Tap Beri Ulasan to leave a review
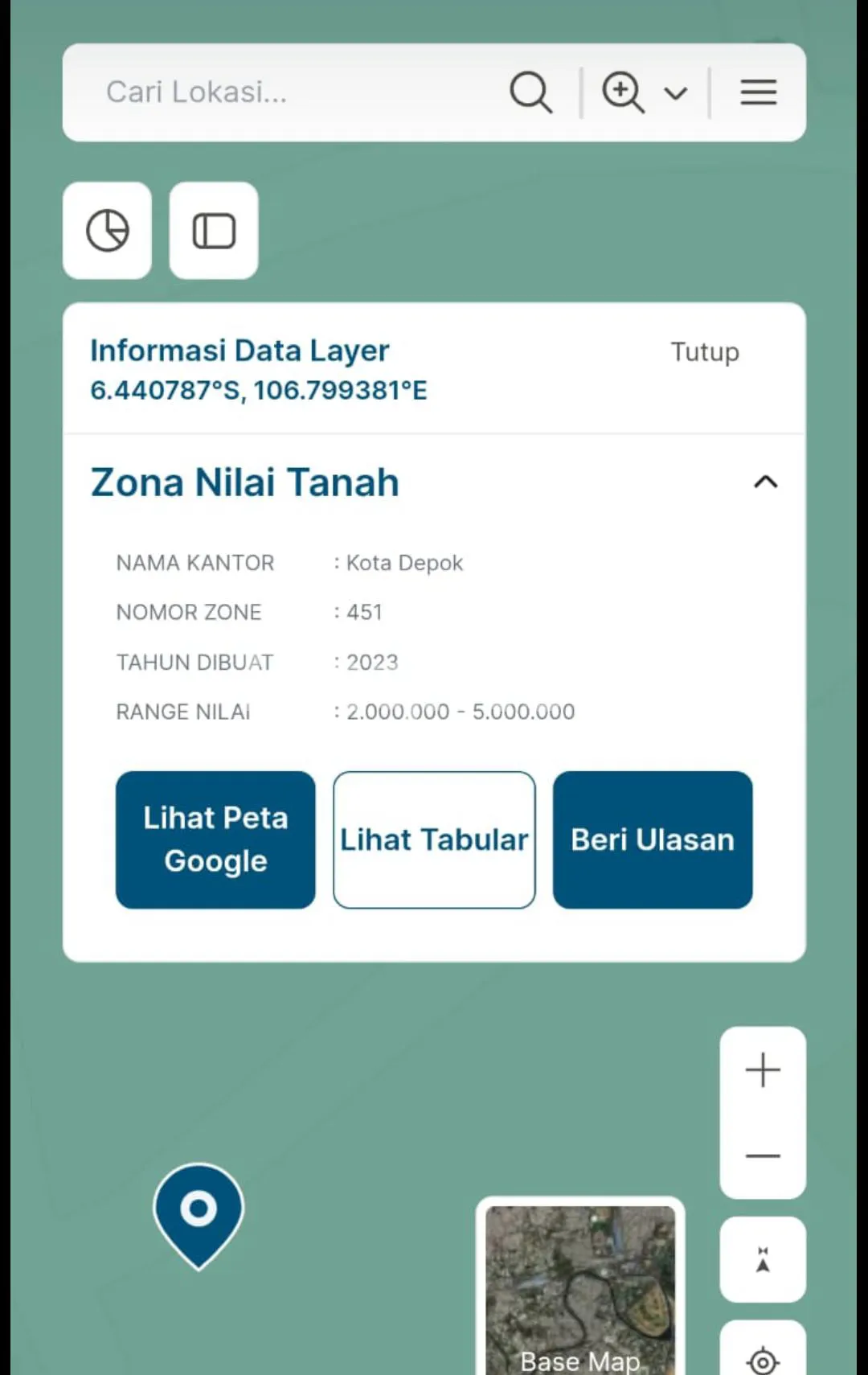 coord(653,839)
